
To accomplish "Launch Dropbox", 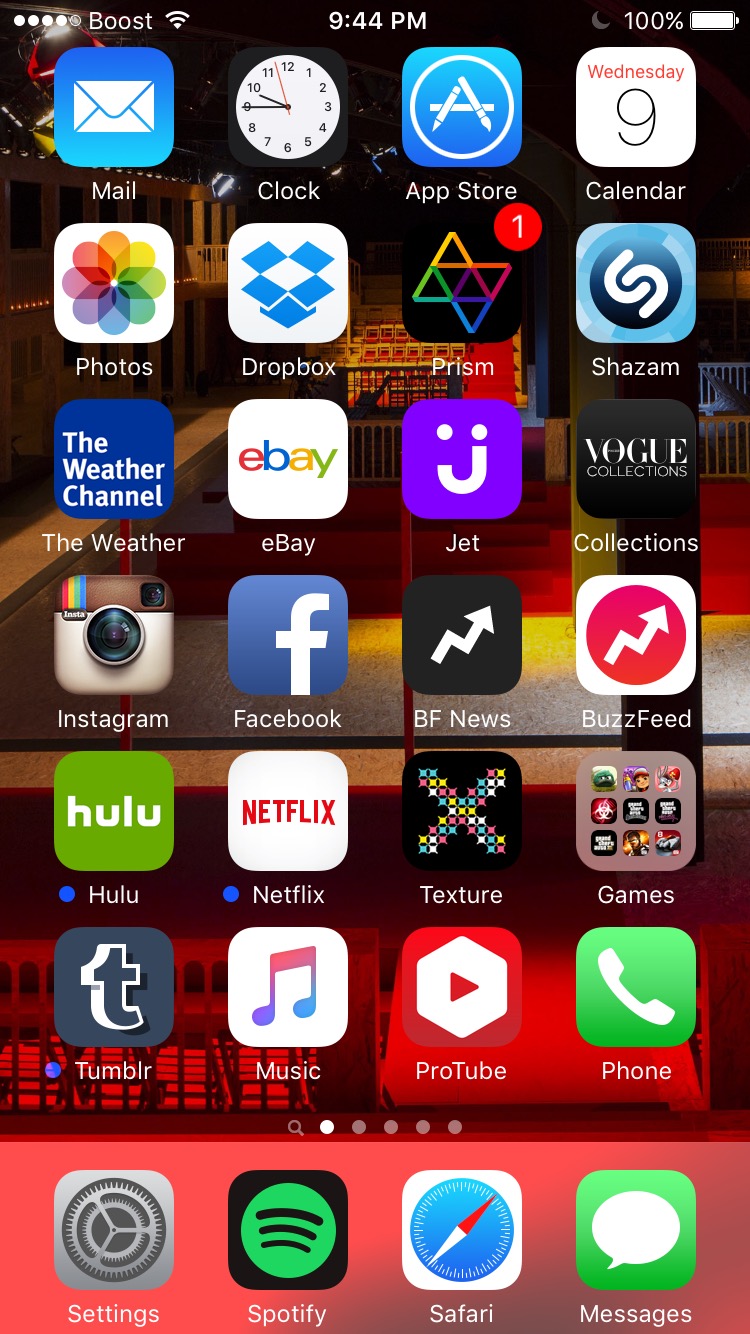I will 287,283.
